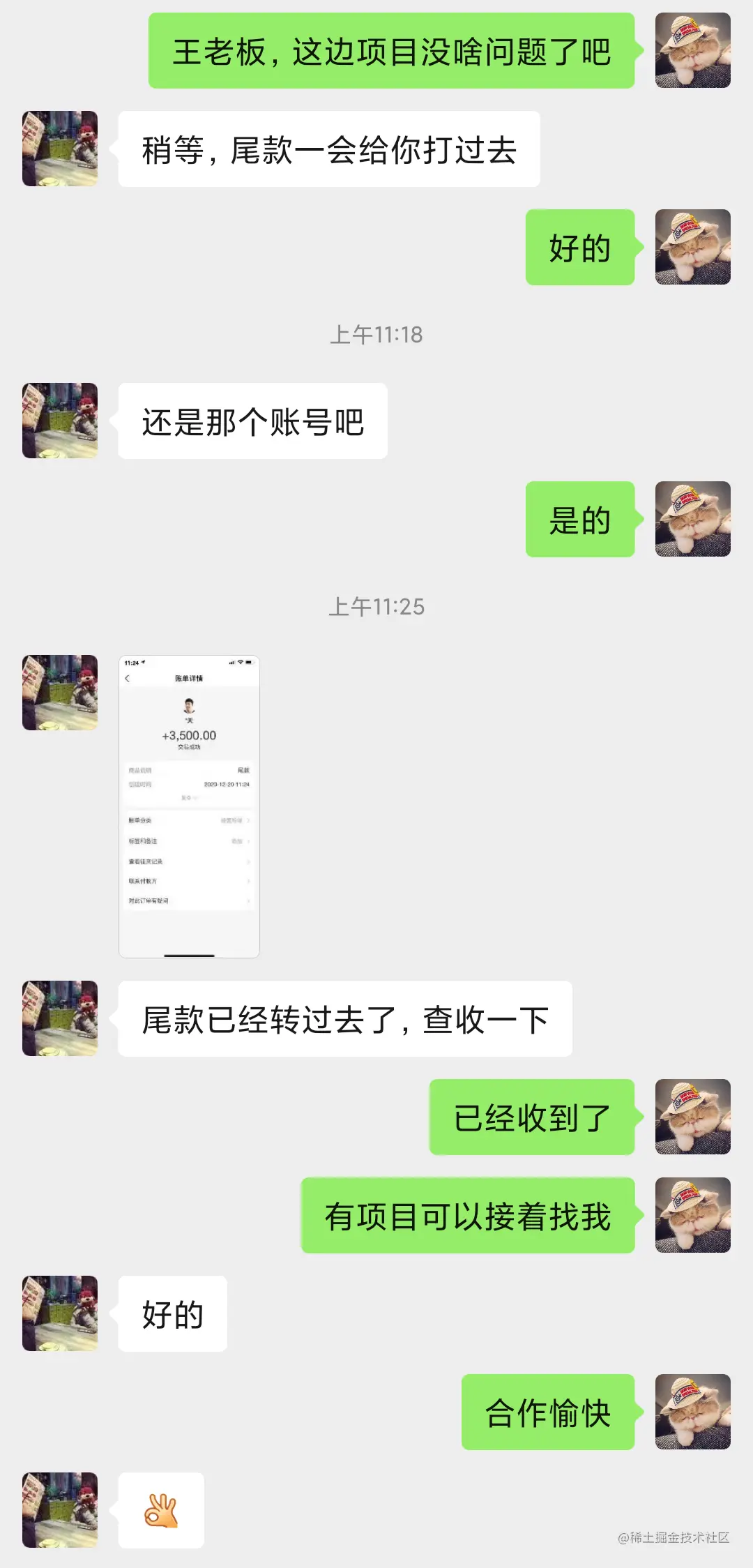Tap the cat avatar beside "合作愉快"
This screenshot has width=753, height=1568.
692,1412
